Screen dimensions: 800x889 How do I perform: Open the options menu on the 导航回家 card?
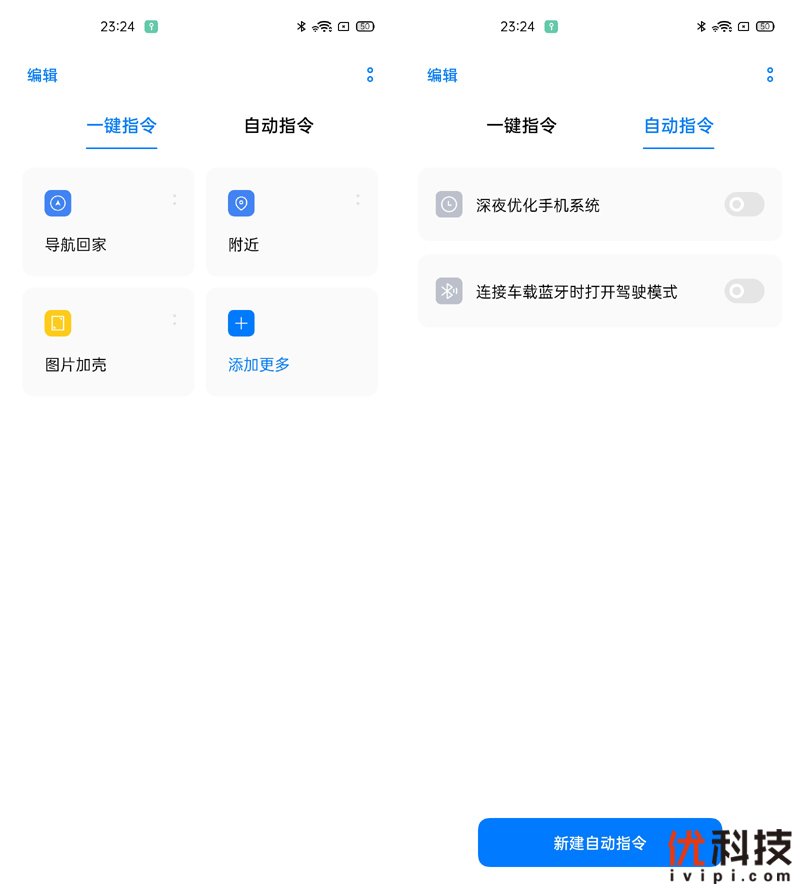175,199
